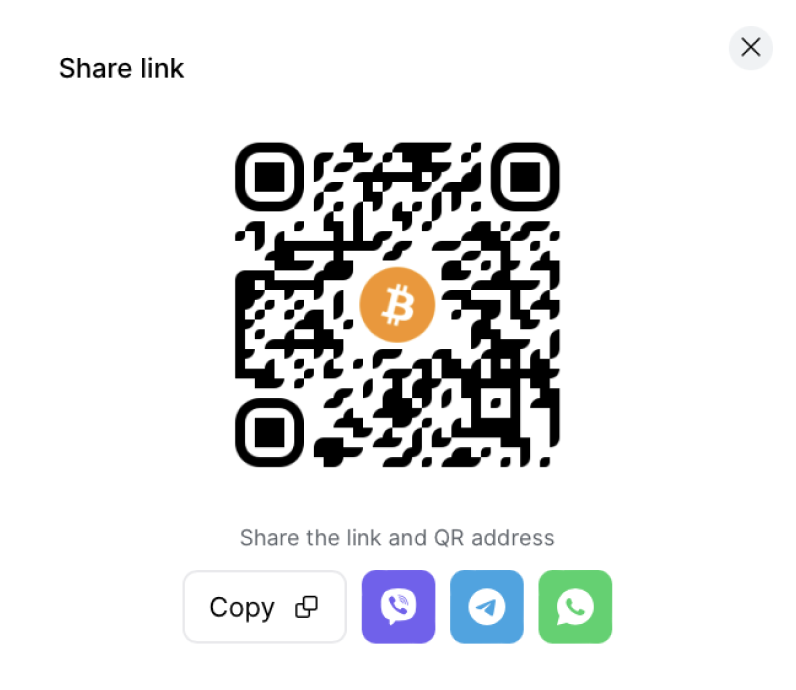Share the link via WhatsApp
Image resolution: width=796 pixels, height=690 pixels.
575,607
